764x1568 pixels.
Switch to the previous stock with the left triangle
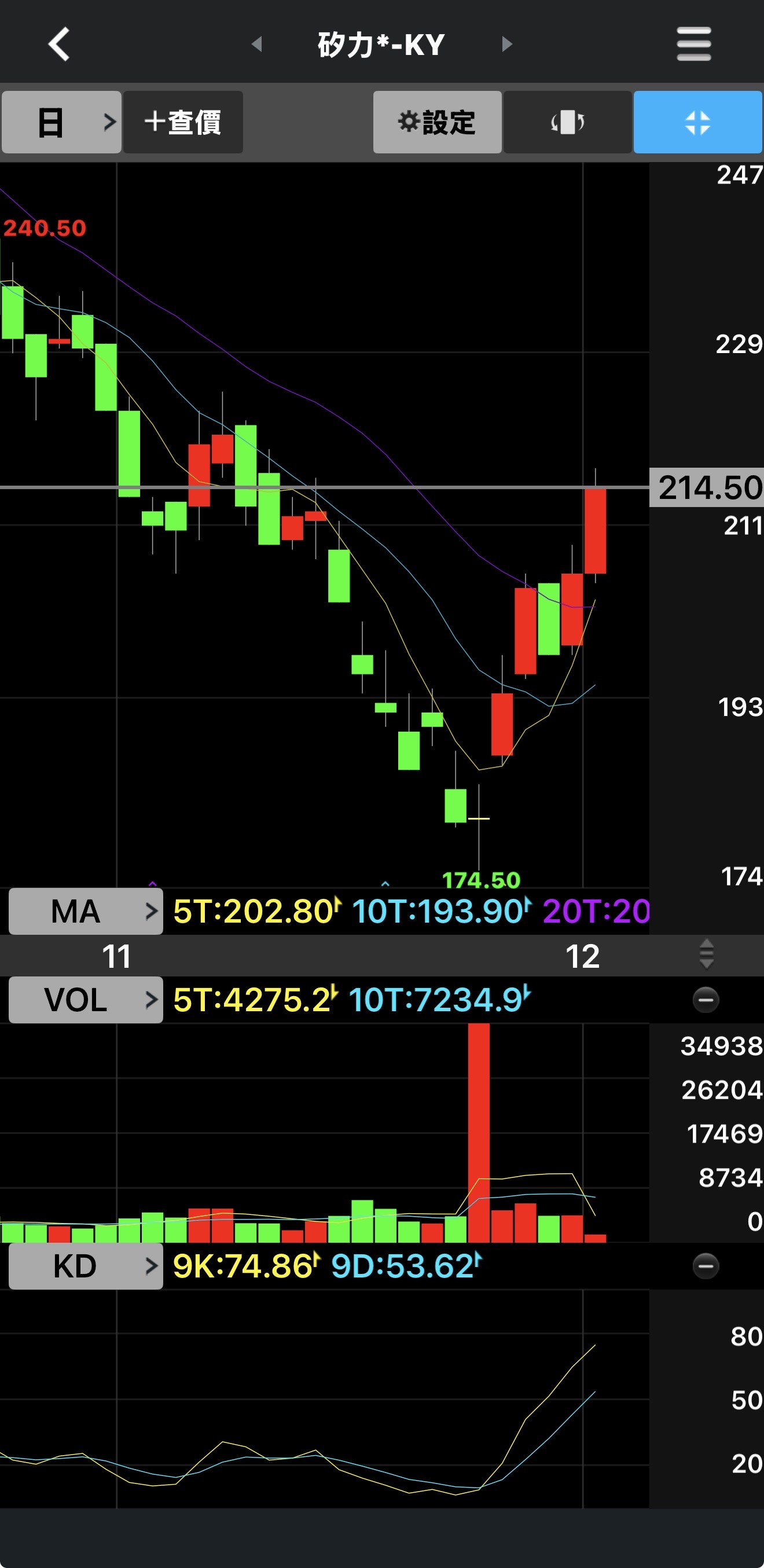[257, 45]
